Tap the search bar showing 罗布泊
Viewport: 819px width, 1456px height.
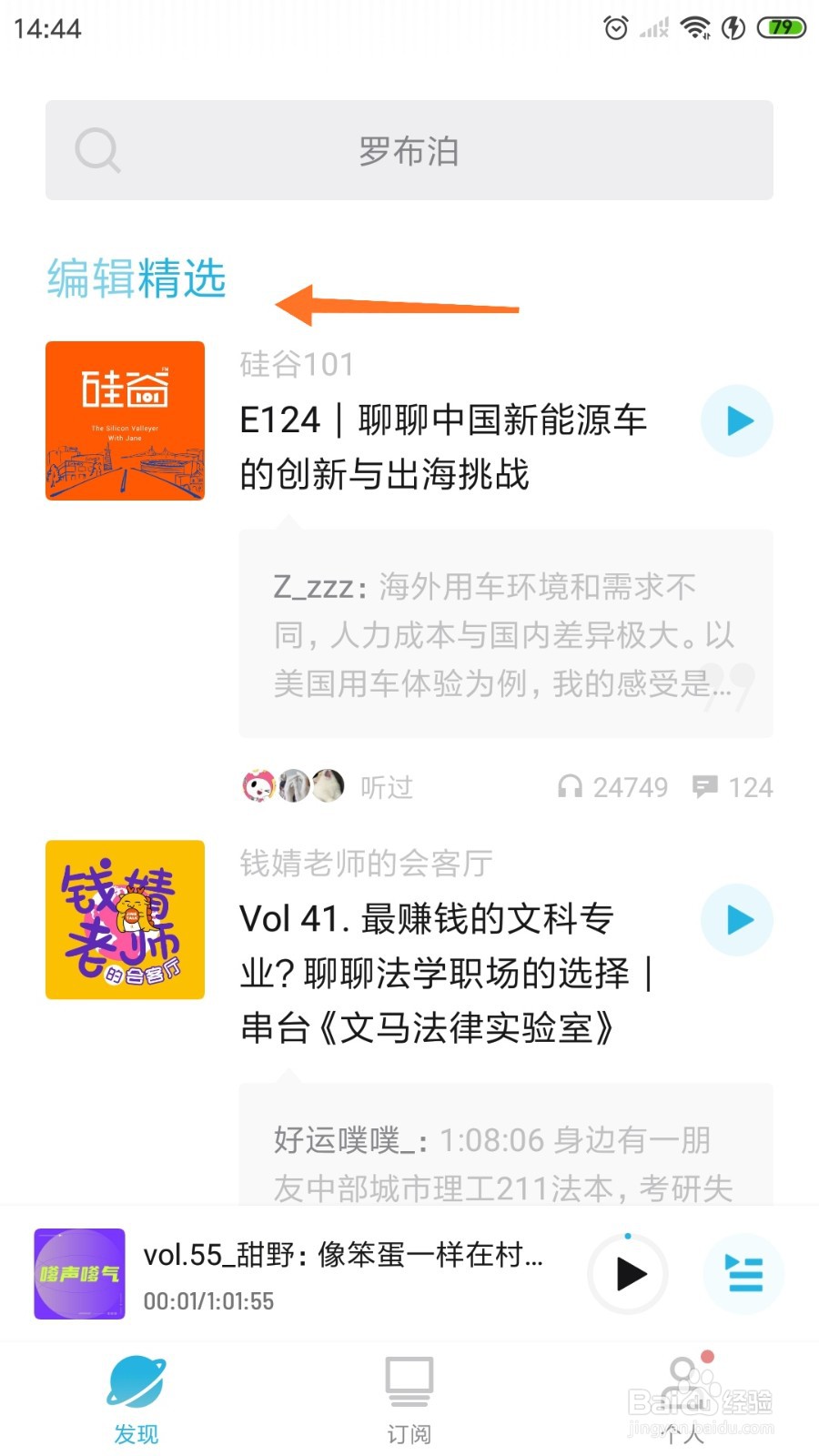pyautogui.click(x=409, y=150)
